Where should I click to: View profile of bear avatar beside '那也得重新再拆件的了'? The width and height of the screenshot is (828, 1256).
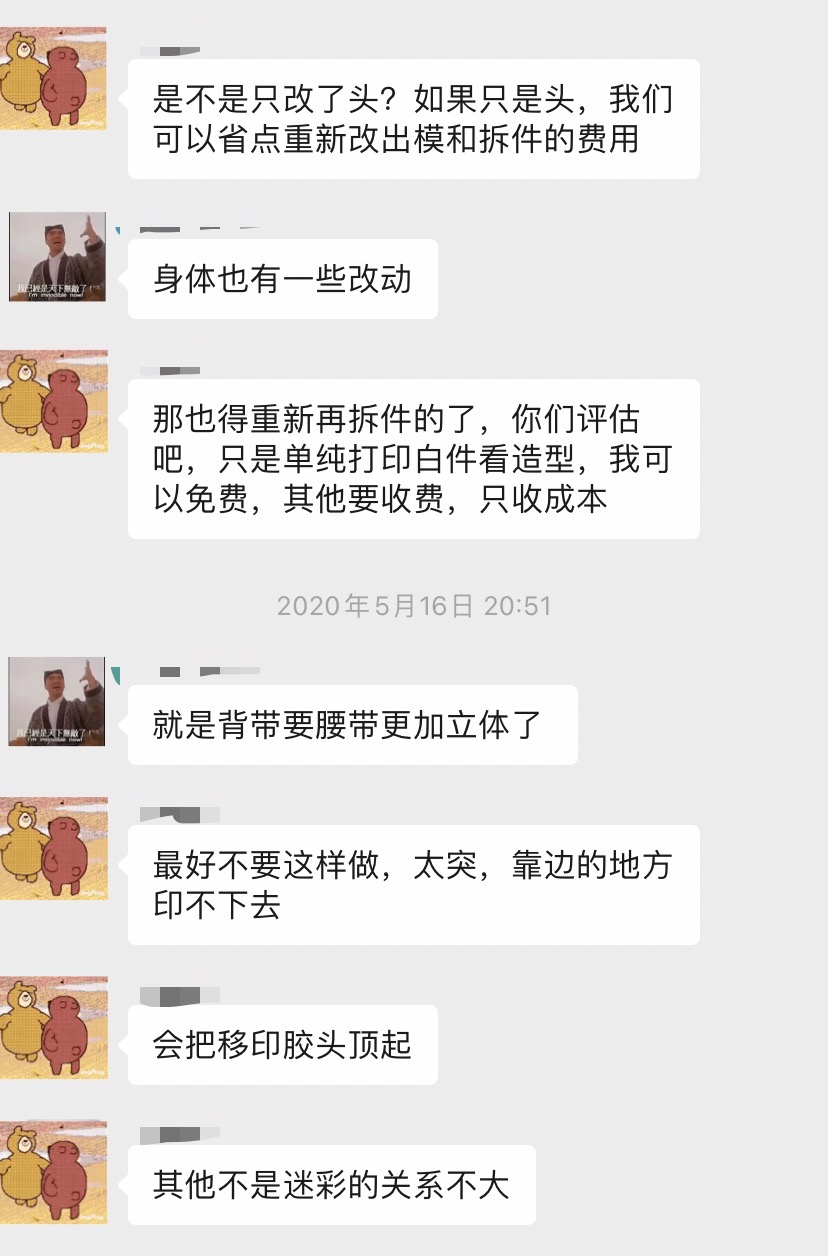(x=54, y=401)
